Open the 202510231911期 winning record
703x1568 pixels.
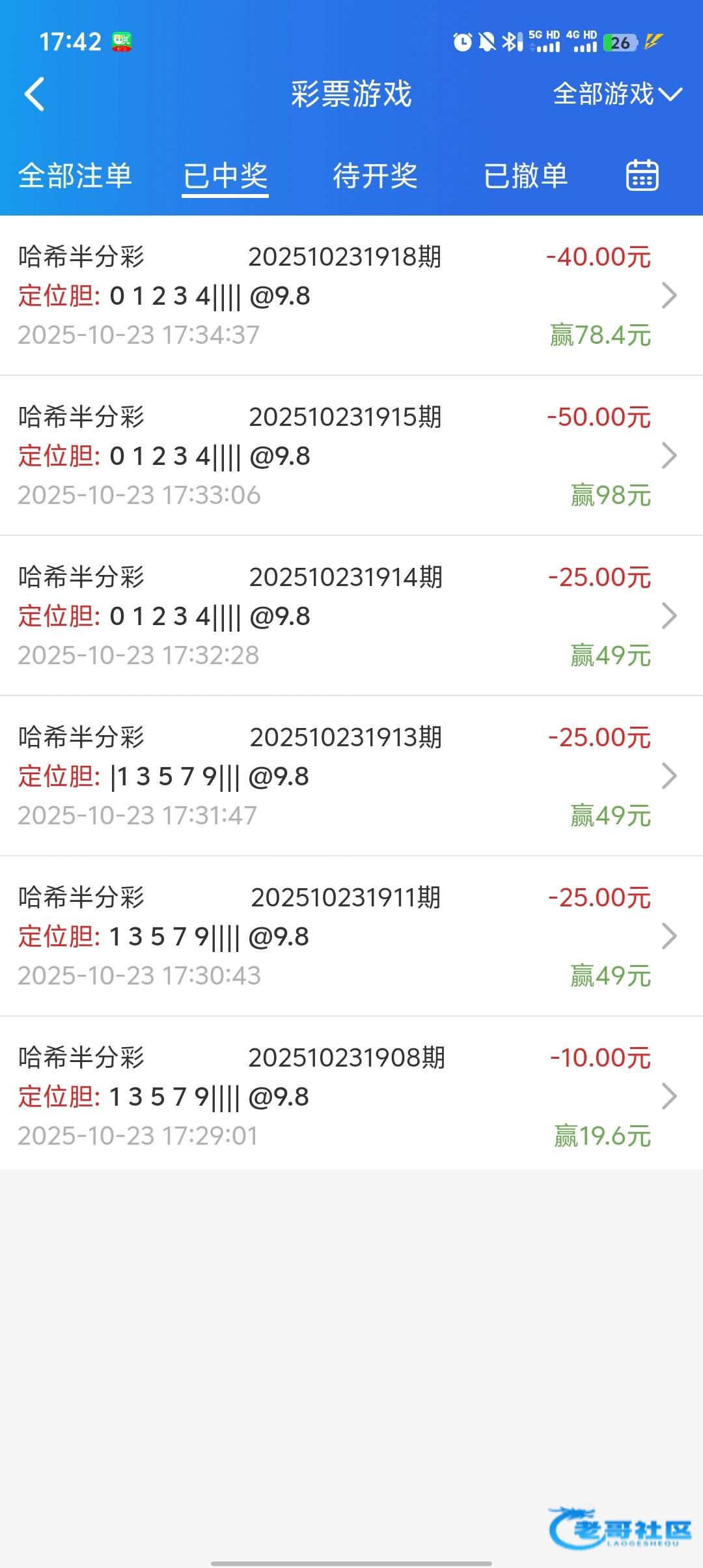(351, 936)
